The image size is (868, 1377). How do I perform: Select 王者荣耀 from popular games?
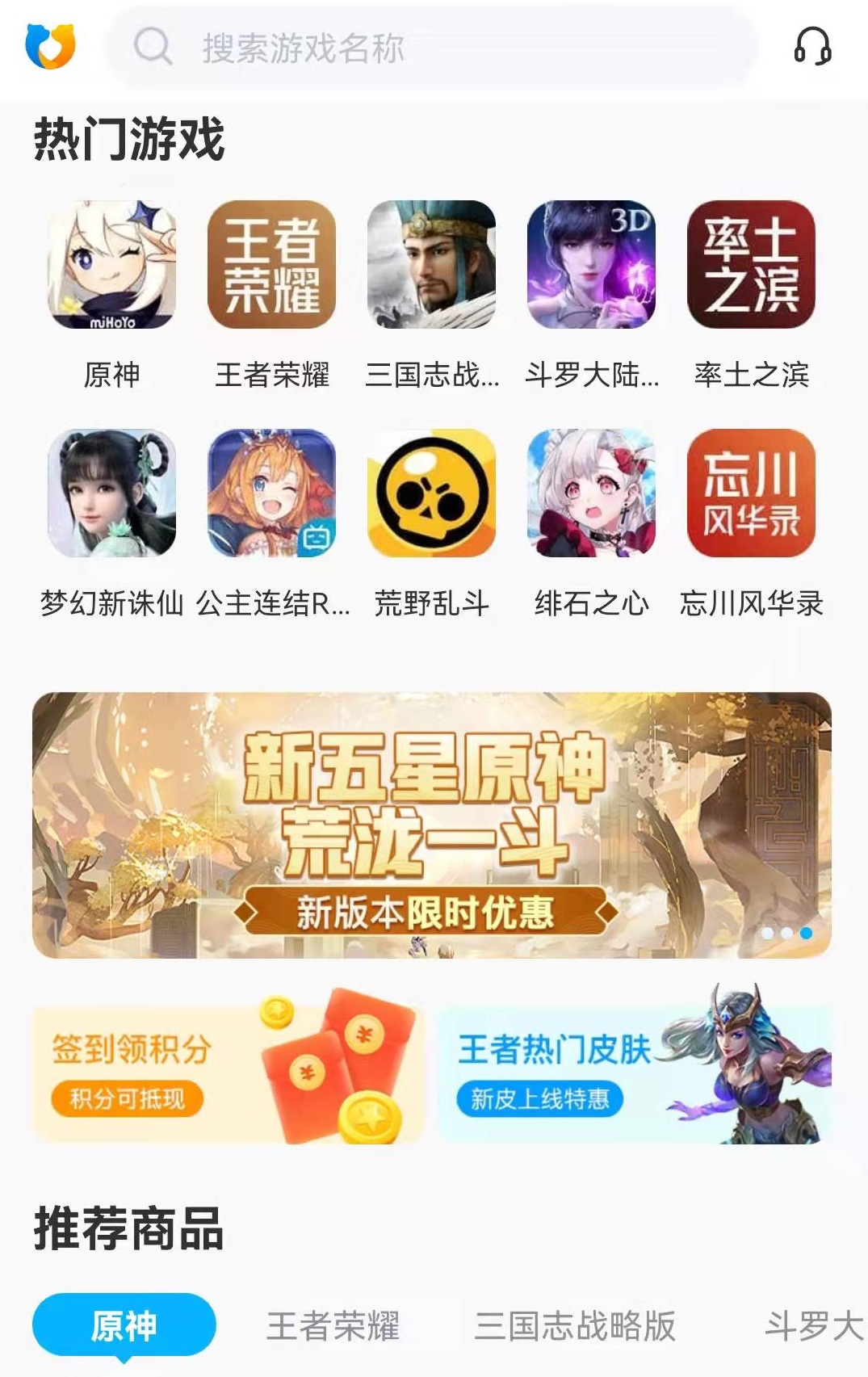click(271, 265)
